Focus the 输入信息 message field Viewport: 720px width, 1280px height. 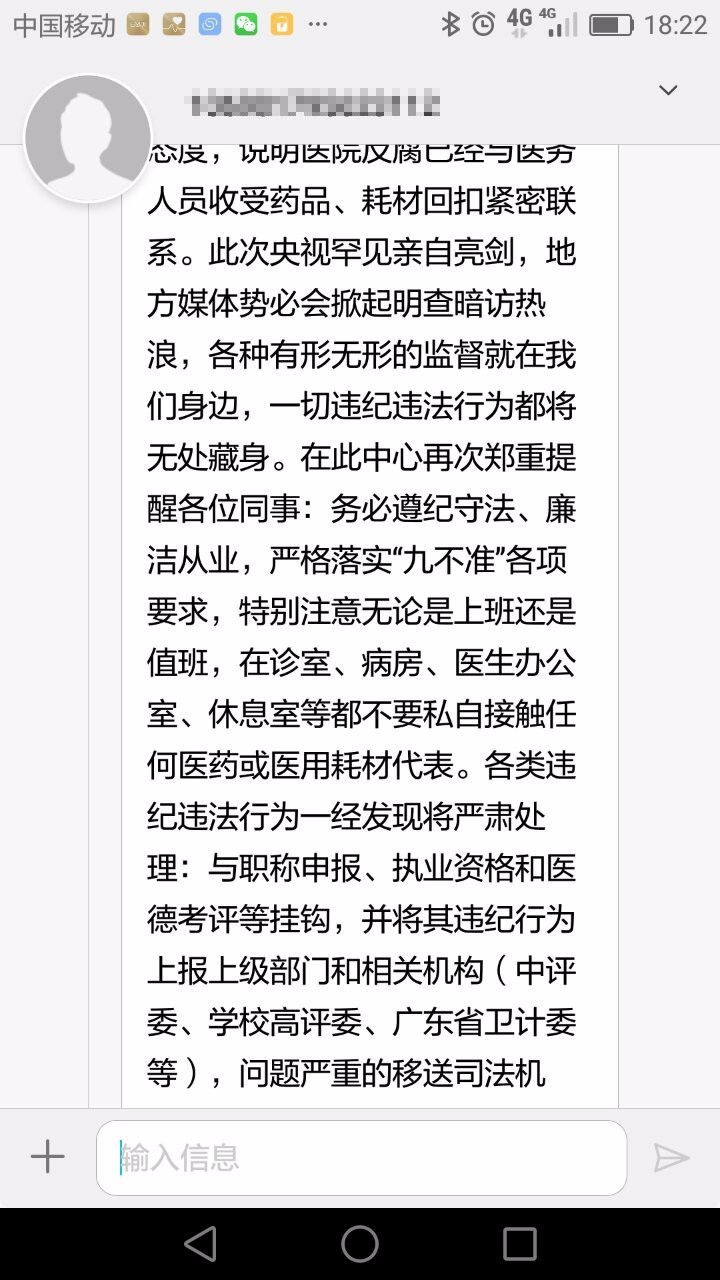tap(361, 1158)
